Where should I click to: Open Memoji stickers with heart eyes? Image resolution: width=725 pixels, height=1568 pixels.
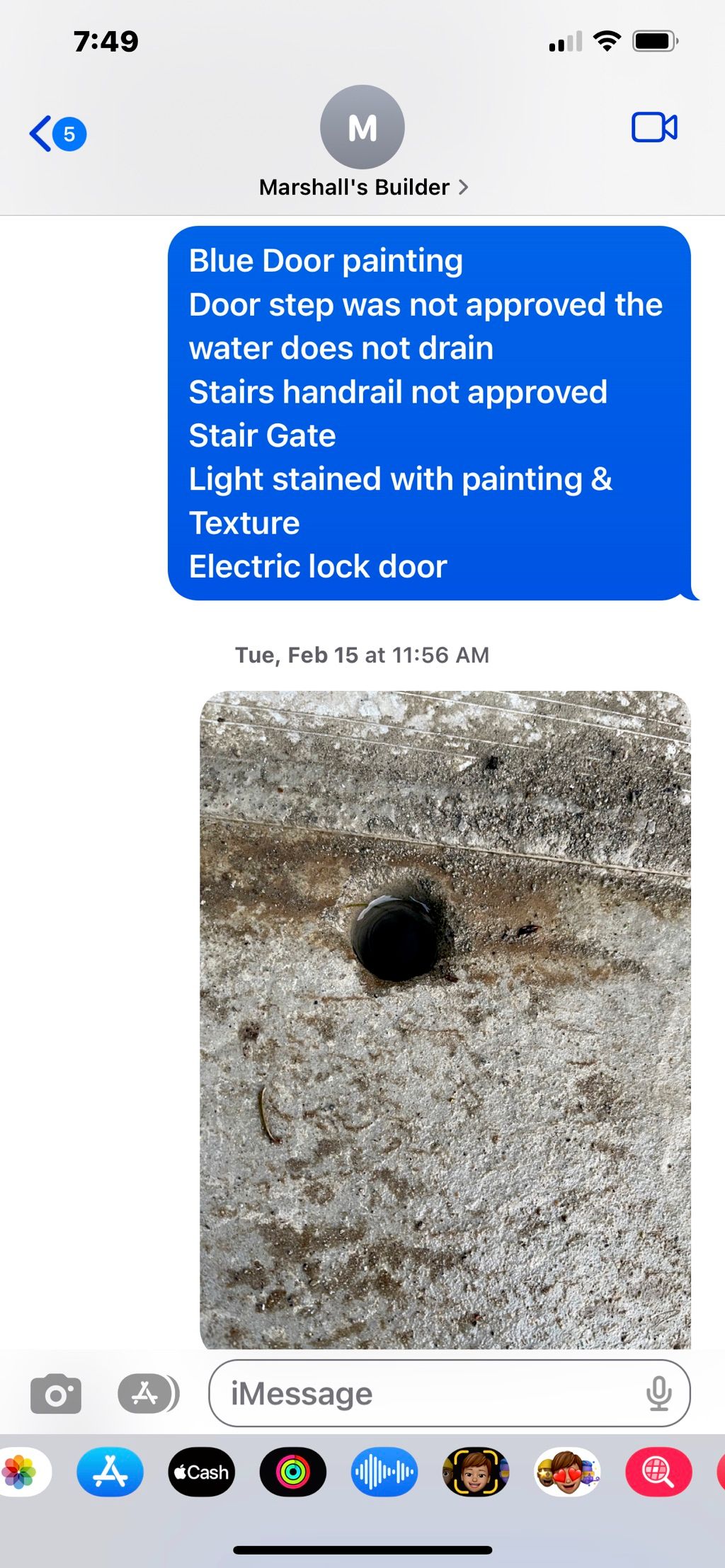567,1472
